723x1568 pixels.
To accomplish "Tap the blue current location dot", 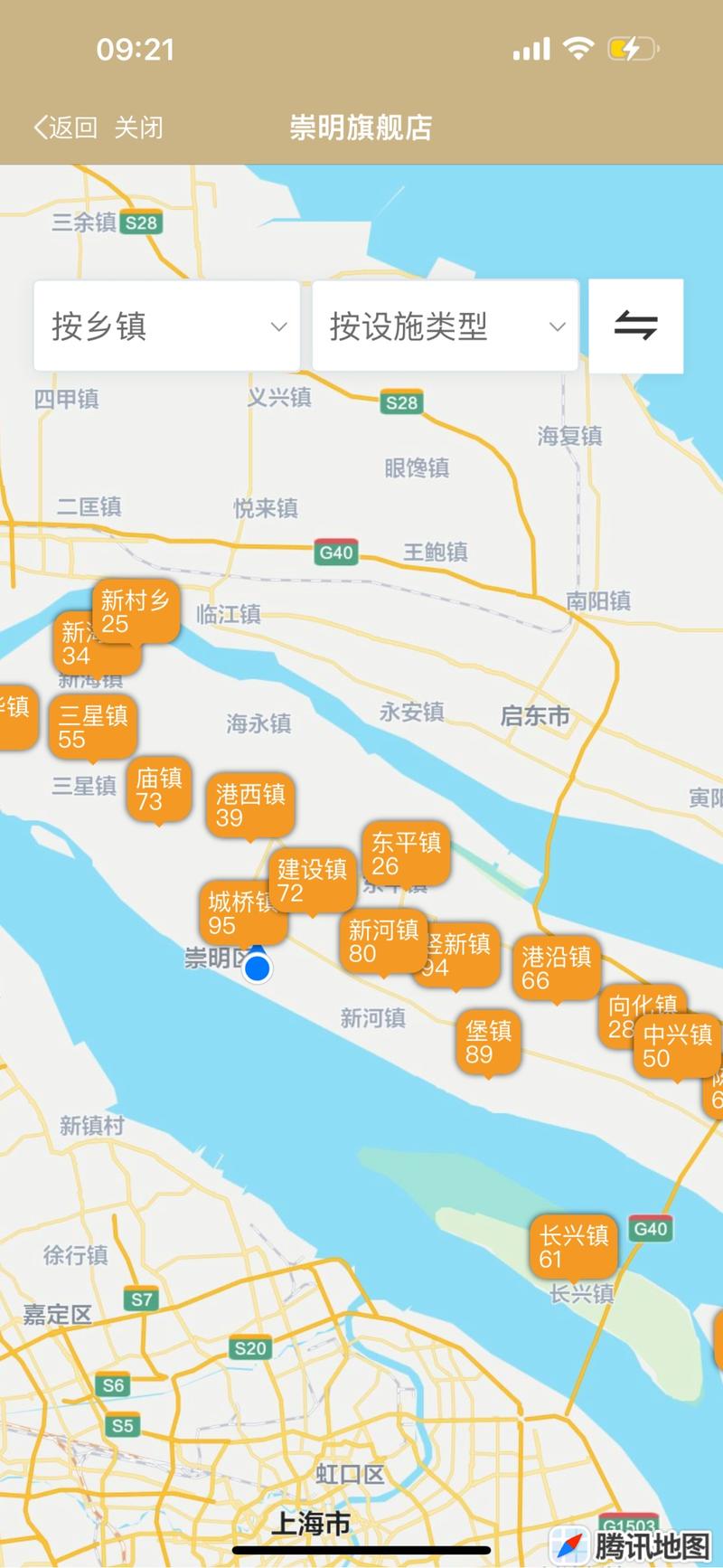I will point(256,968).
